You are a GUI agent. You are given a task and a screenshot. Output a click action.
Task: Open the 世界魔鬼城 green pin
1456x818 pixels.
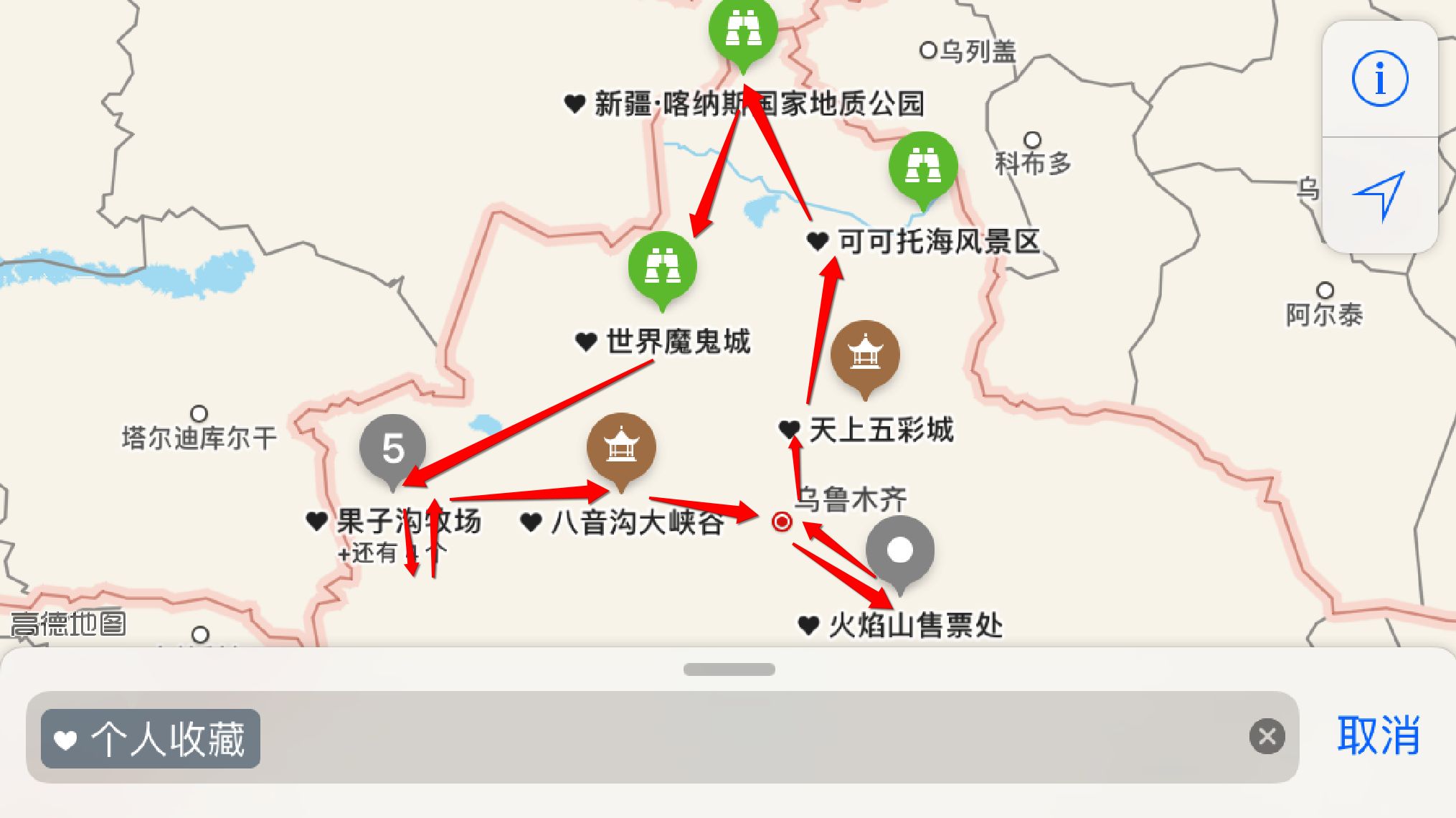click(x=662, y=266)
